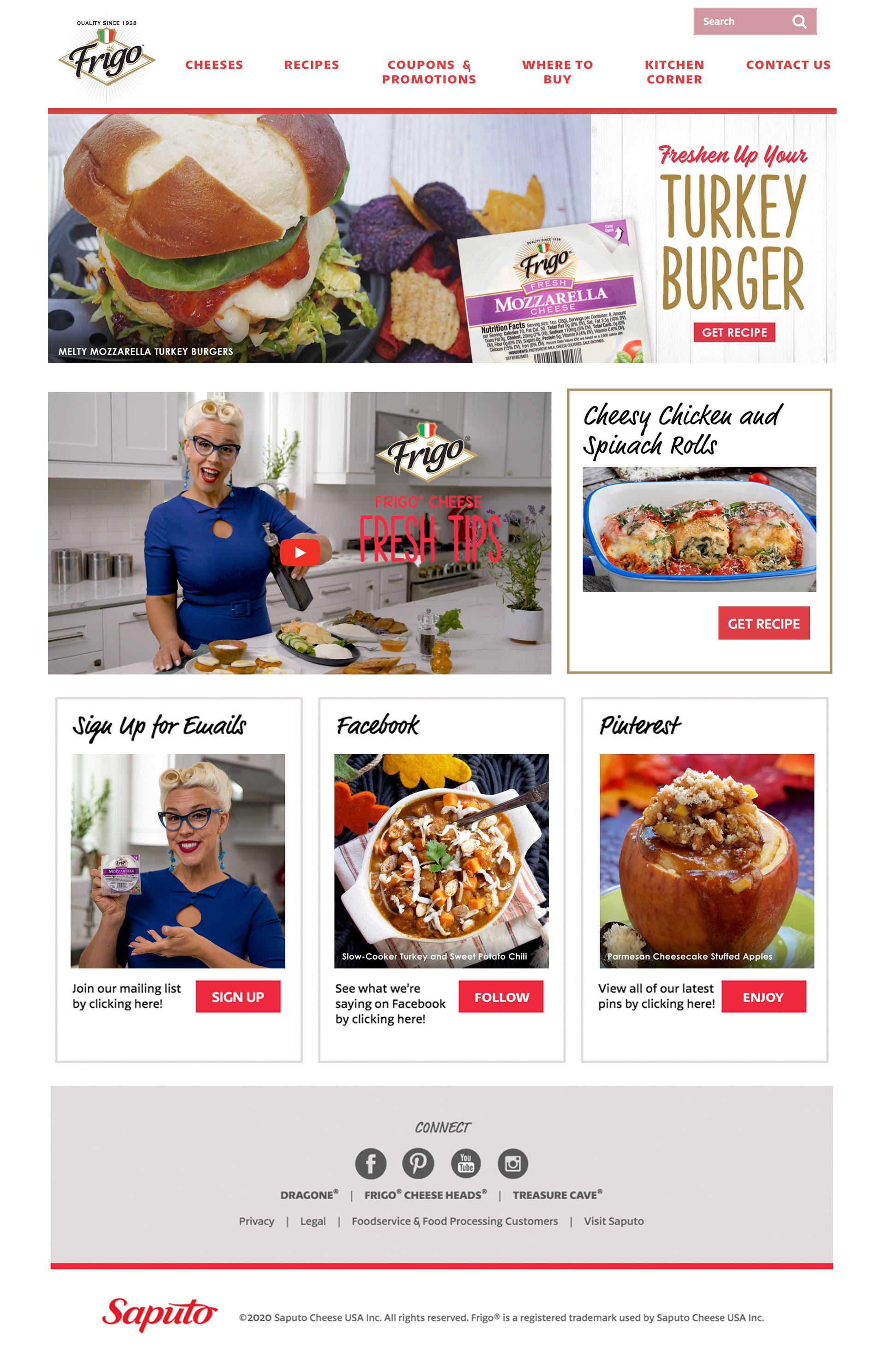
Task: Open the Cheeses menu item
Action: point(214,65)
